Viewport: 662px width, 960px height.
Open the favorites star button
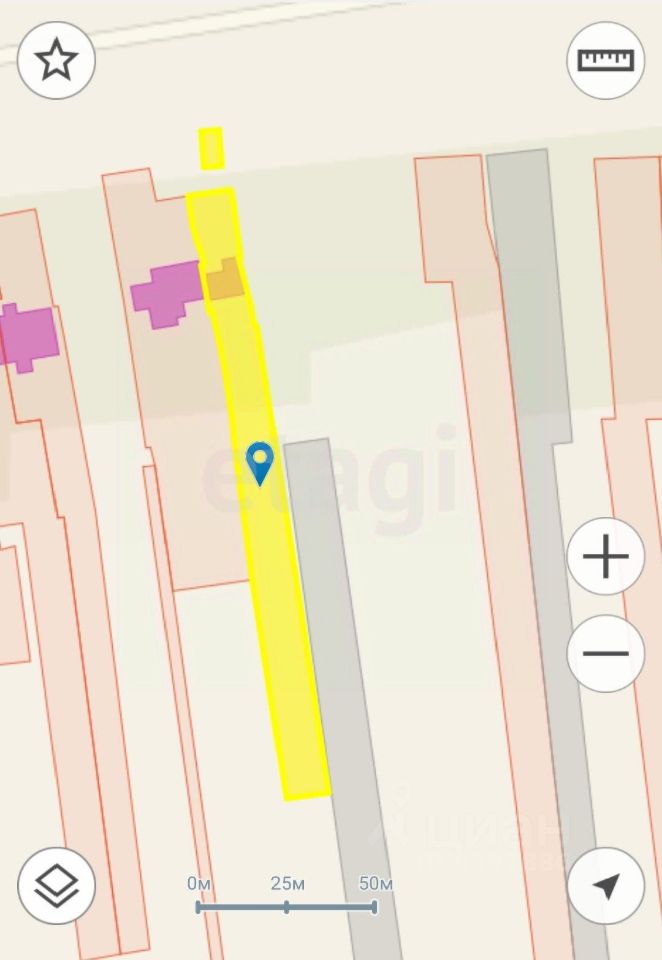click(x=56, y=60)
